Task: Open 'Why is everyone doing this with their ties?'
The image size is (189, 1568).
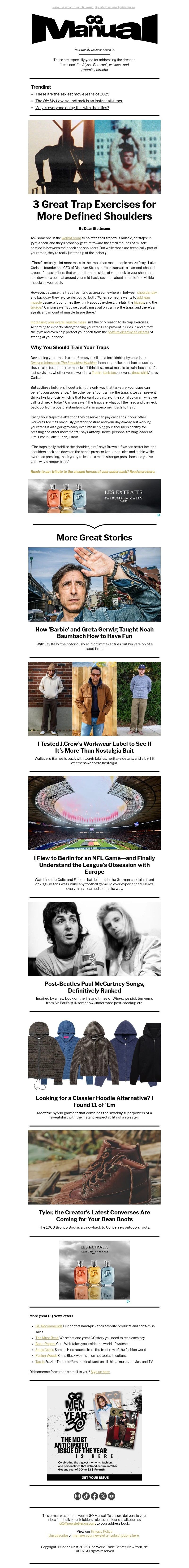Action: click(x=72, y=108)
